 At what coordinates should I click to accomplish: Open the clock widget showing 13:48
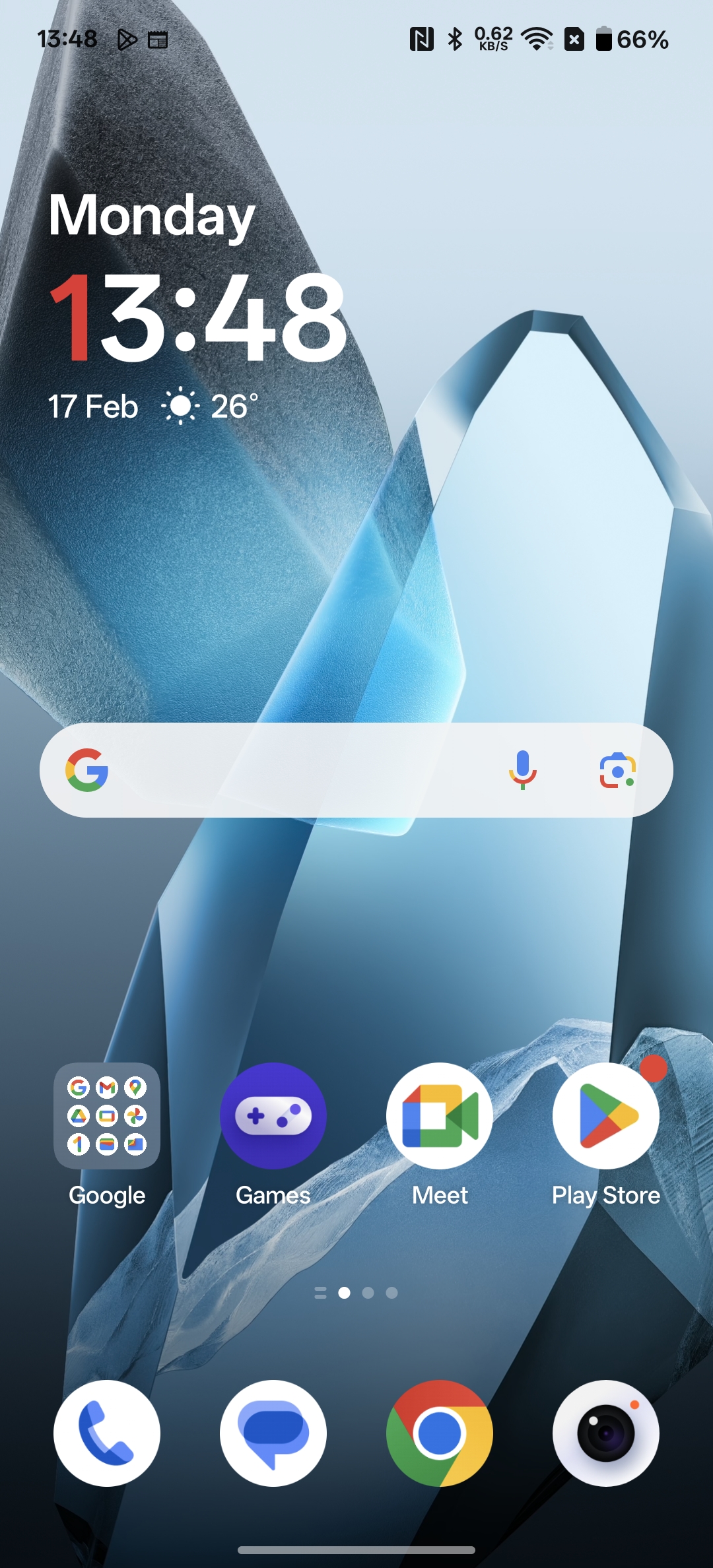(198, 318)
